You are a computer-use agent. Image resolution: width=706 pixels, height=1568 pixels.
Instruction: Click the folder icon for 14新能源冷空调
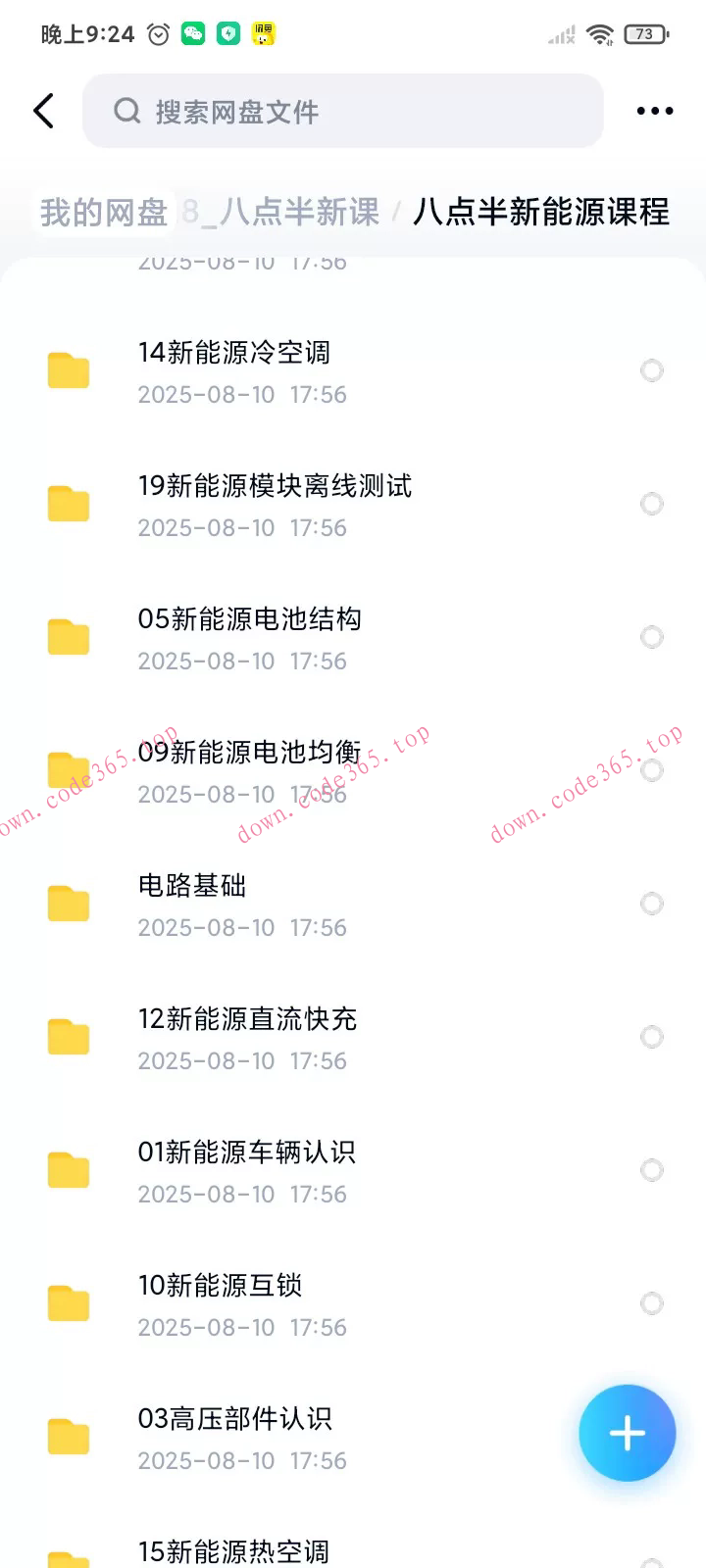[x=68, y=370]
